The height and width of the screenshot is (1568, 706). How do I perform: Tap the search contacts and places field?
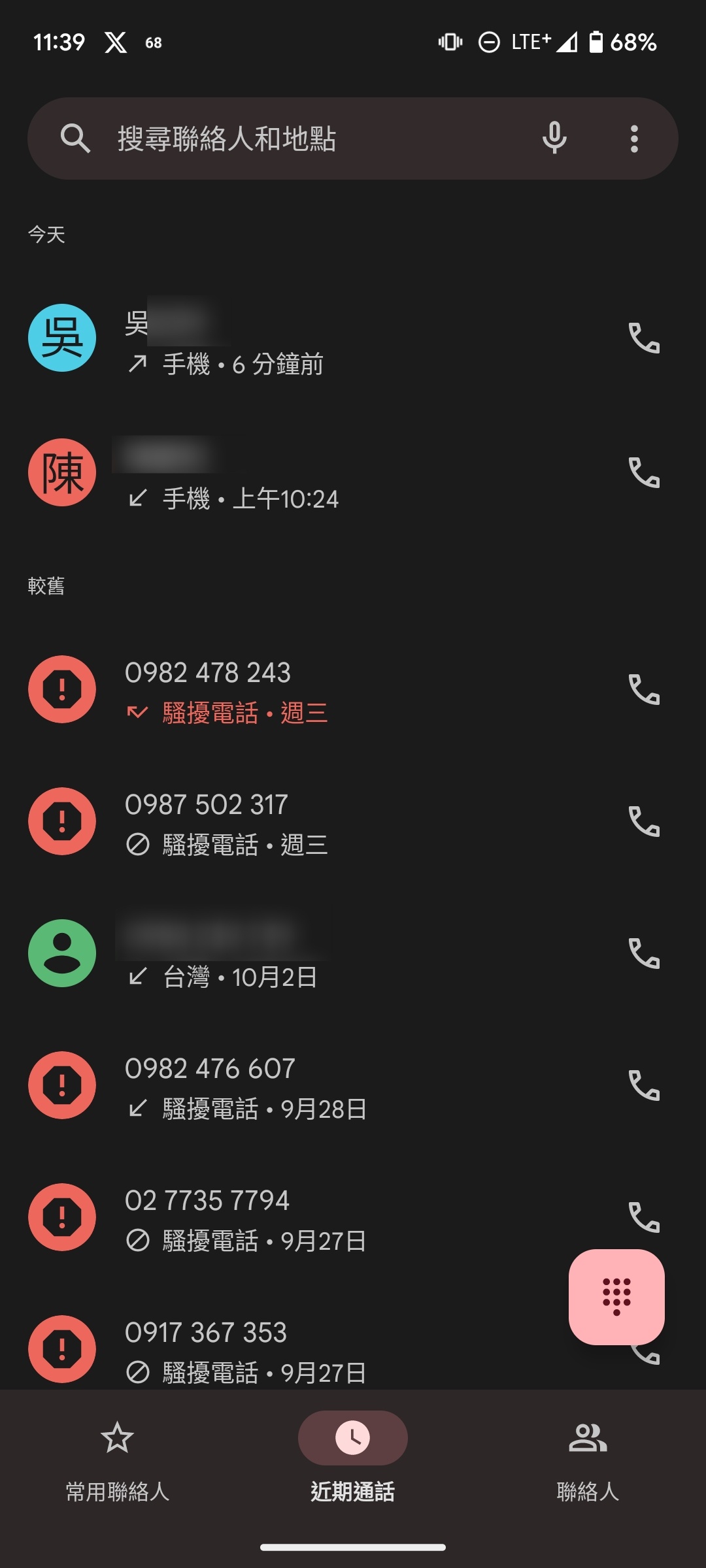294,139
